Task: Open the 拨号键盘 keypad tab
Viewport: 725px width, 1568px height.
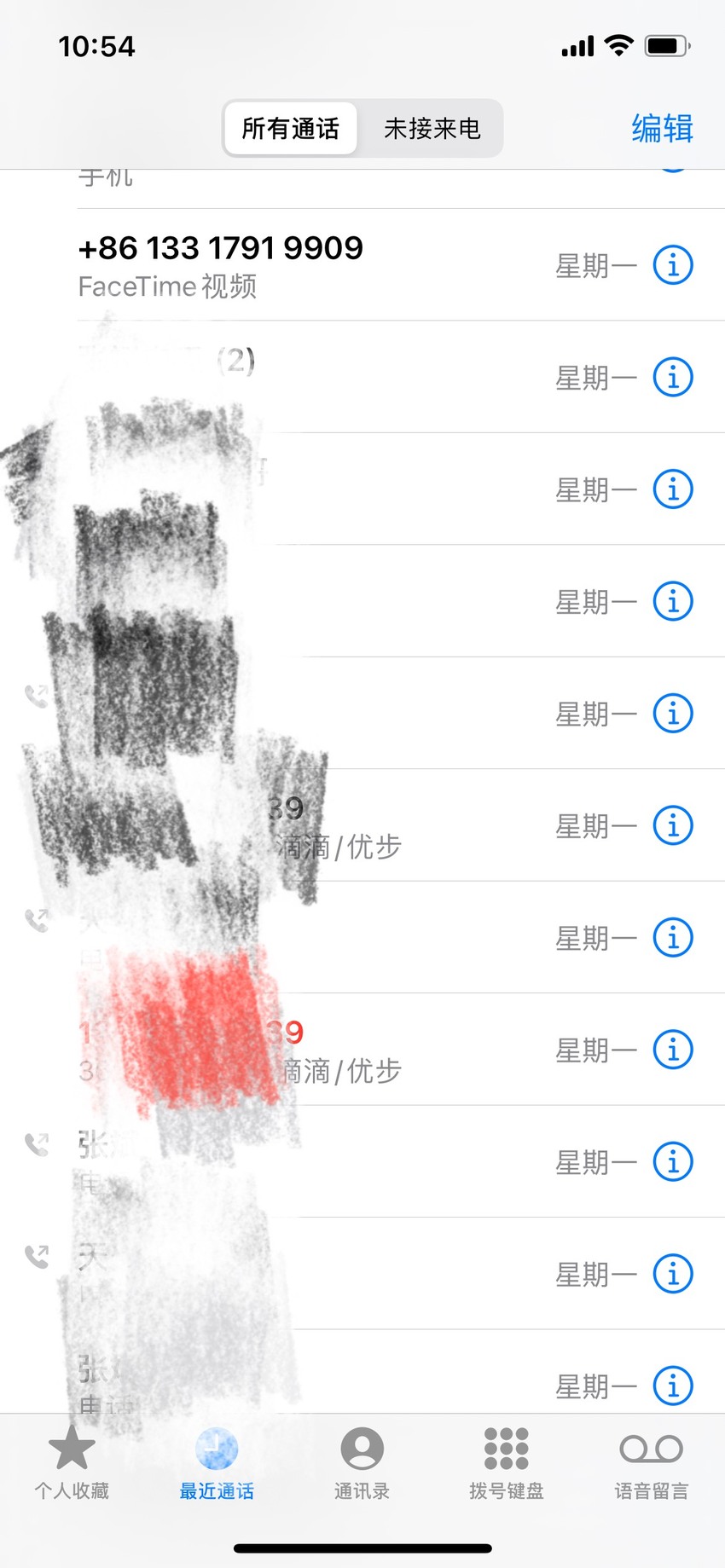Action: coord(507,1463)
